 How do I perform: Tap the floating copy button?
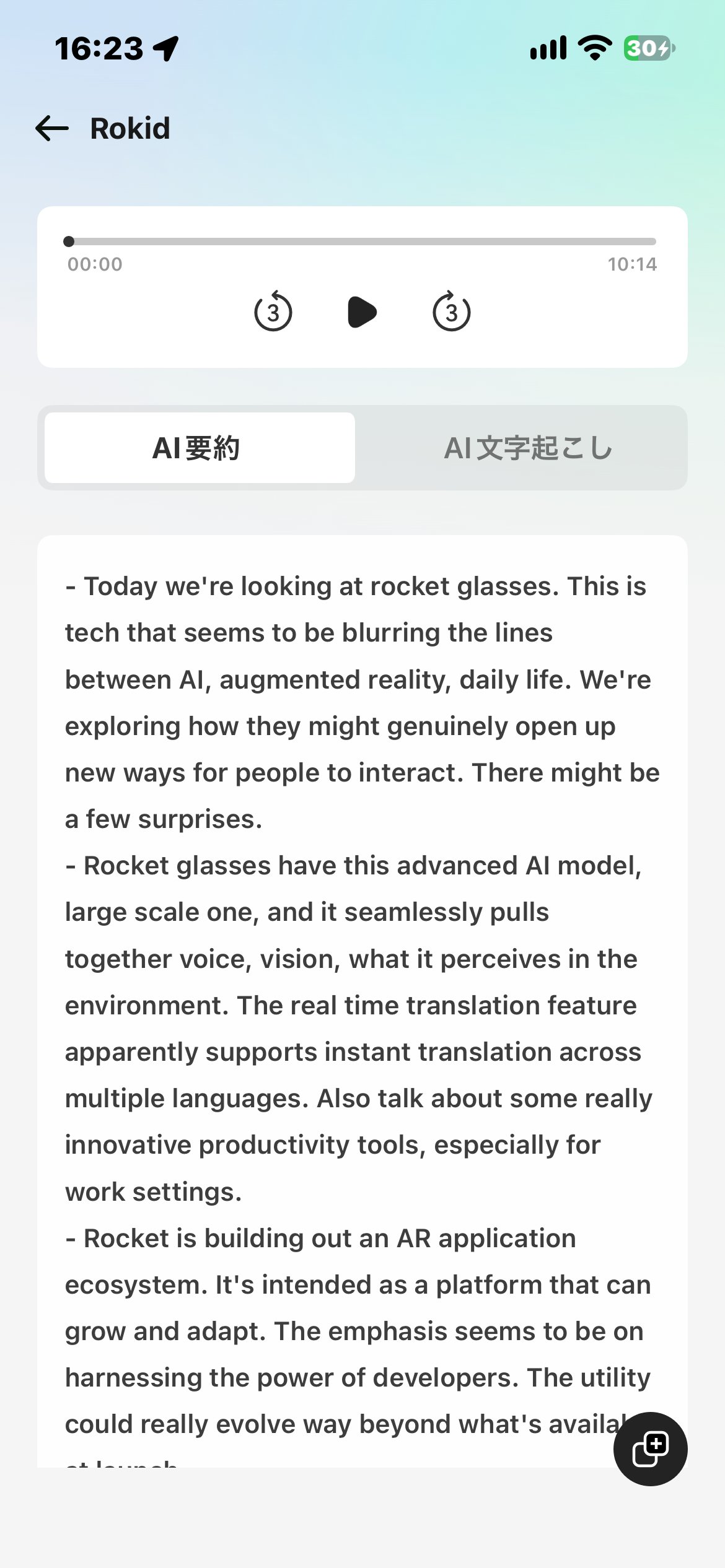pos(651,1449)
